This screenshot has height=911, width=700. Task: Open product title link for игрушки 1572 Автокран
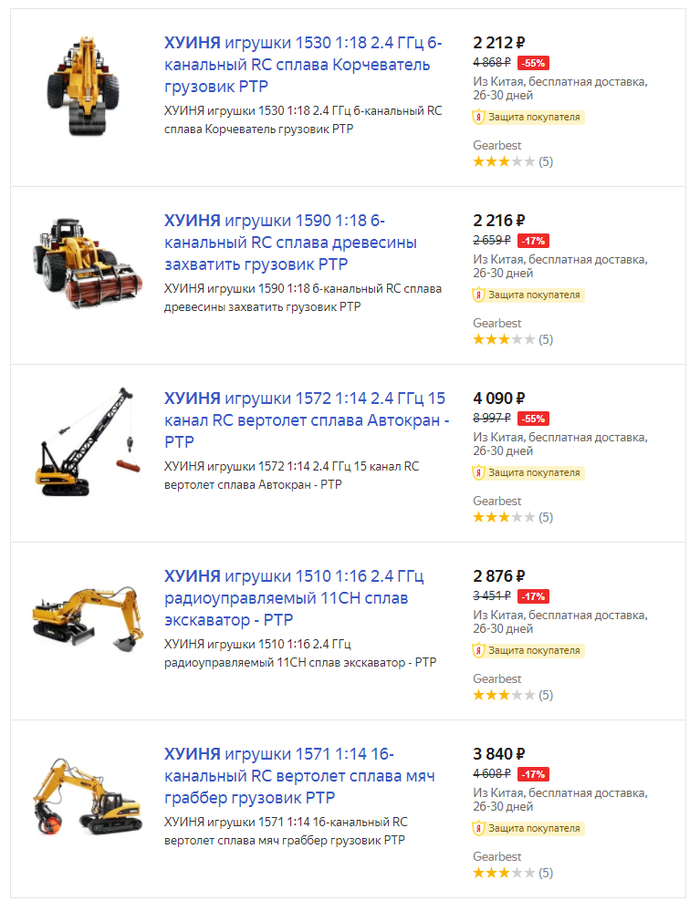(x=305, y=420)
